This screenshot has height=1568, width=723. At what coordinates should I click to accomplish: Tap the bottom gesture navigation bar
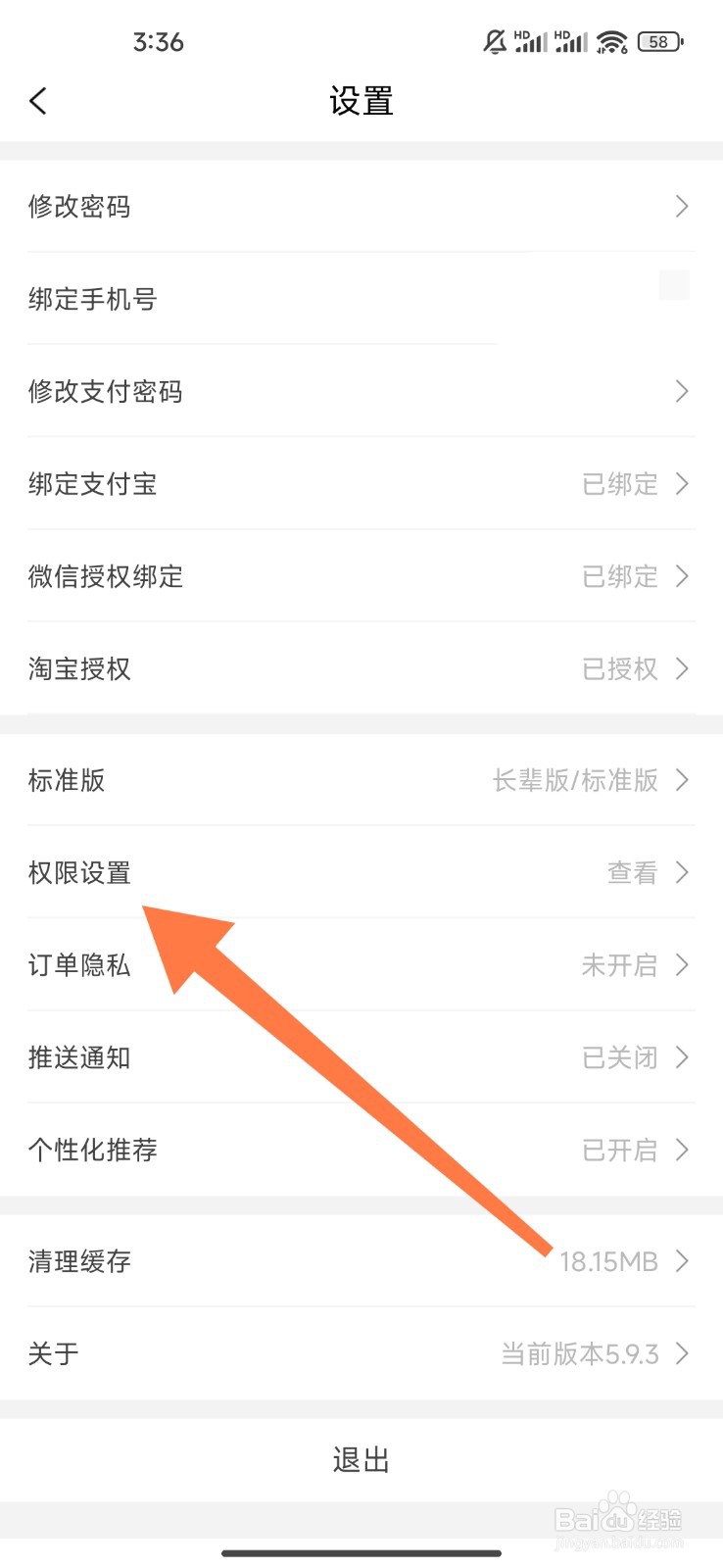coord(361,1553)
